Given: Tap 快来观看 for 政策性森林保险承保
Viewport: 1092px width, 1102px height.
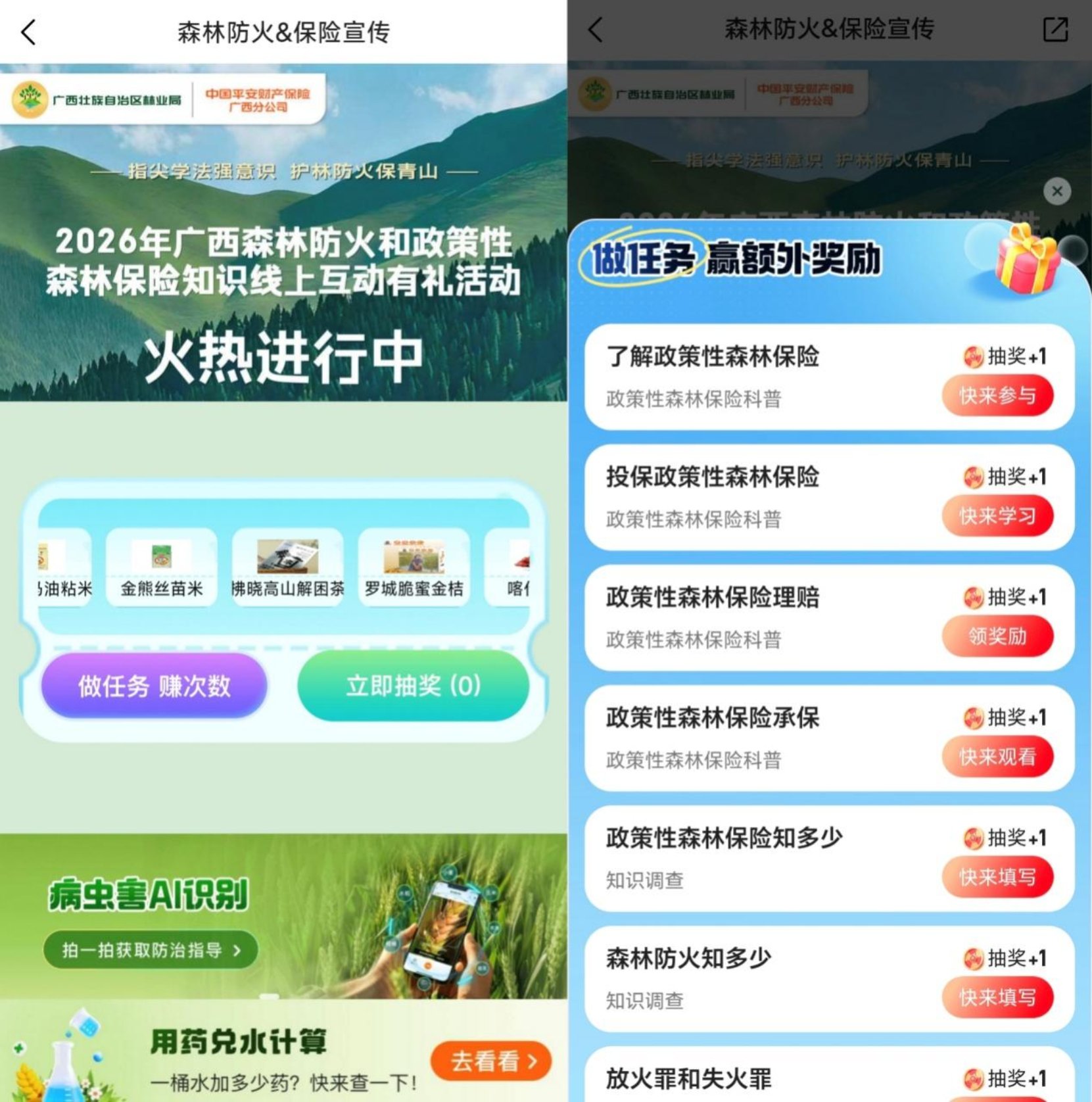Looking at the screenshot, I should 997,757.
